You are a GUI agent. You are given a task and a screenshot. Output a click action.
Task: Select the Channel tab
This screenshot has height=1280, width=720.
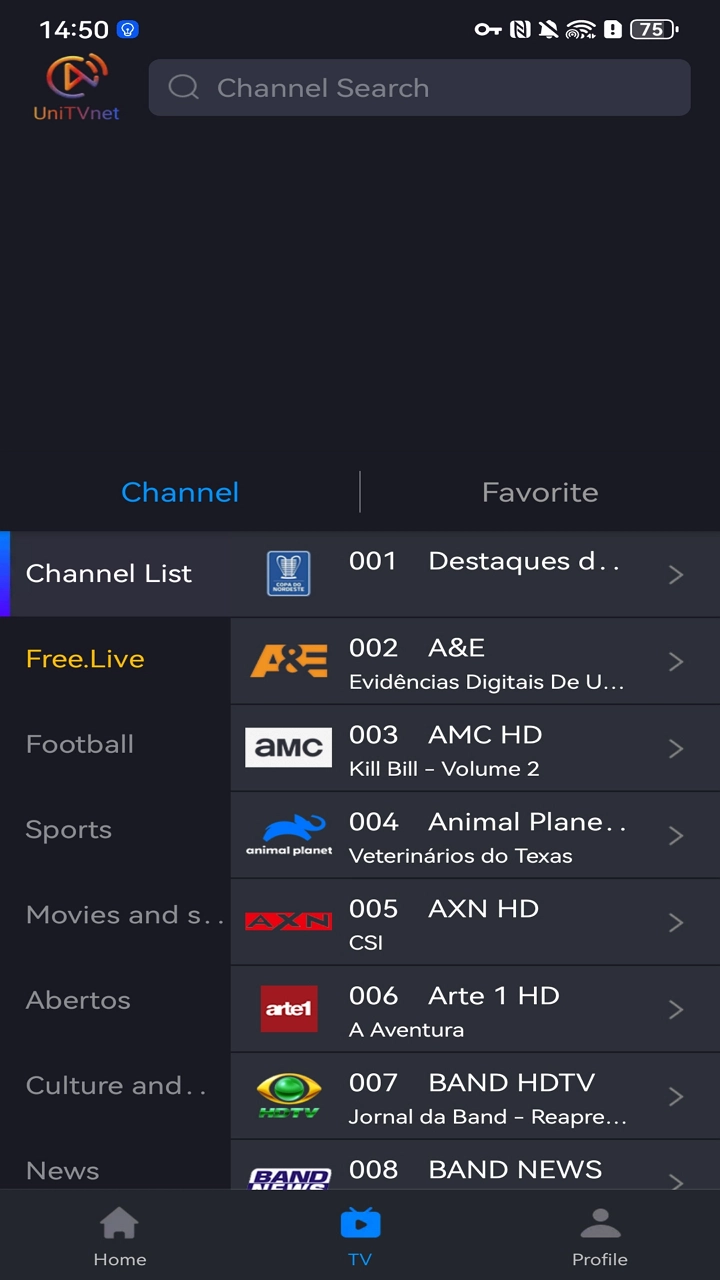tap(180, 492)
